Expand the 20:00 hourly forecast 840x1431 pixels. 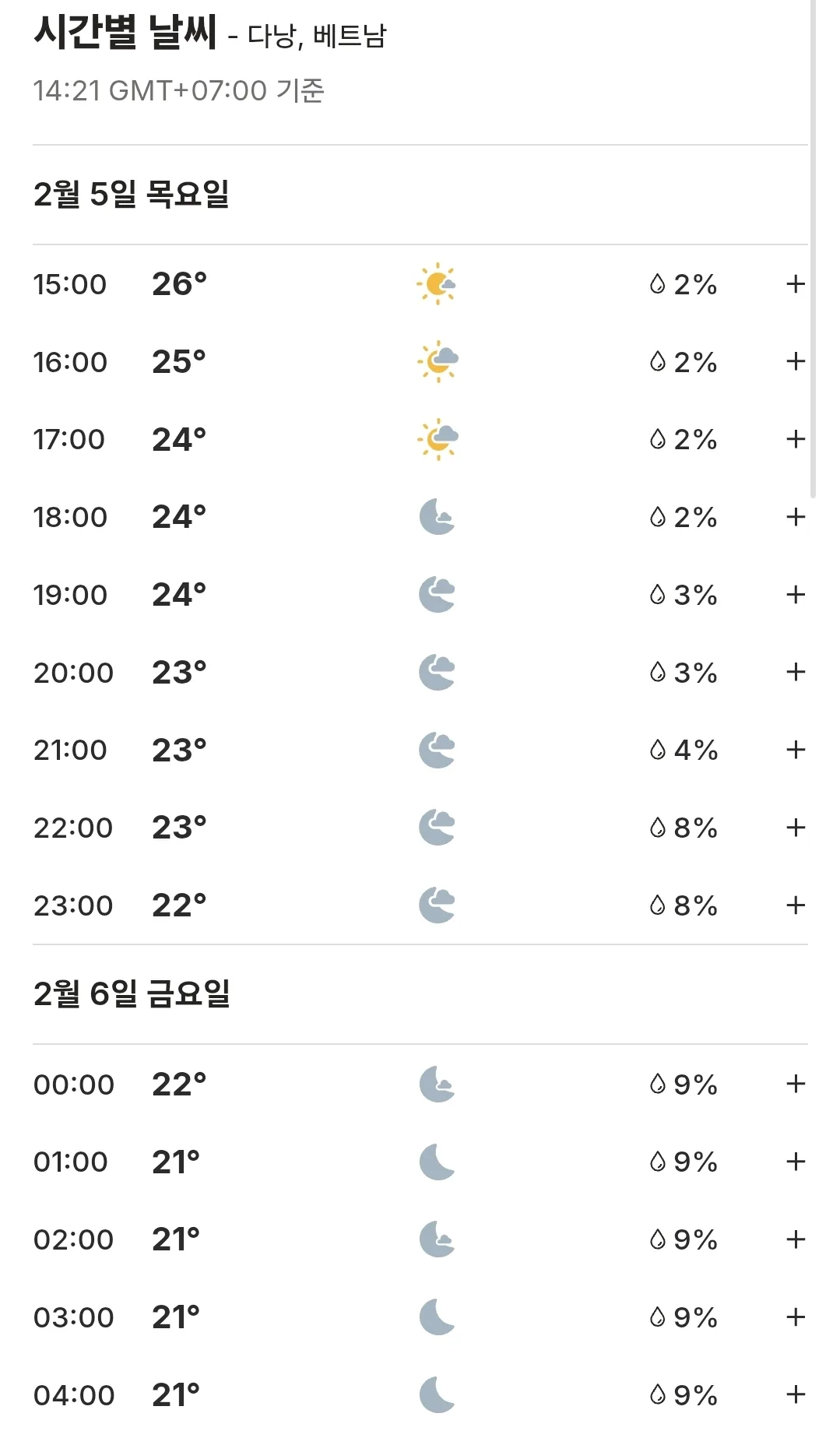[x=795, y=672]
